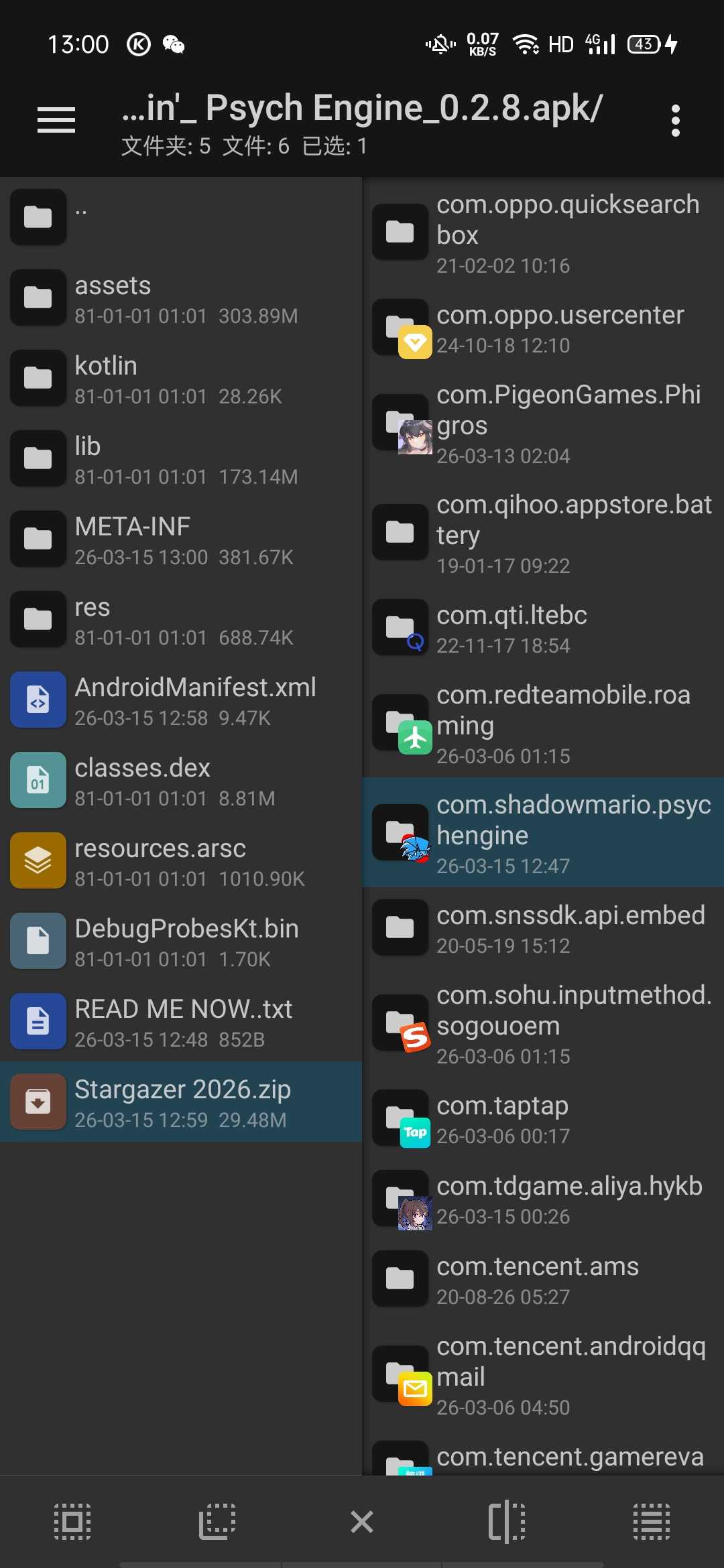The image size is (724, 1568).
Task: Open com.taptap folder
Action: pyautogui.click(x=543, y=1118)
